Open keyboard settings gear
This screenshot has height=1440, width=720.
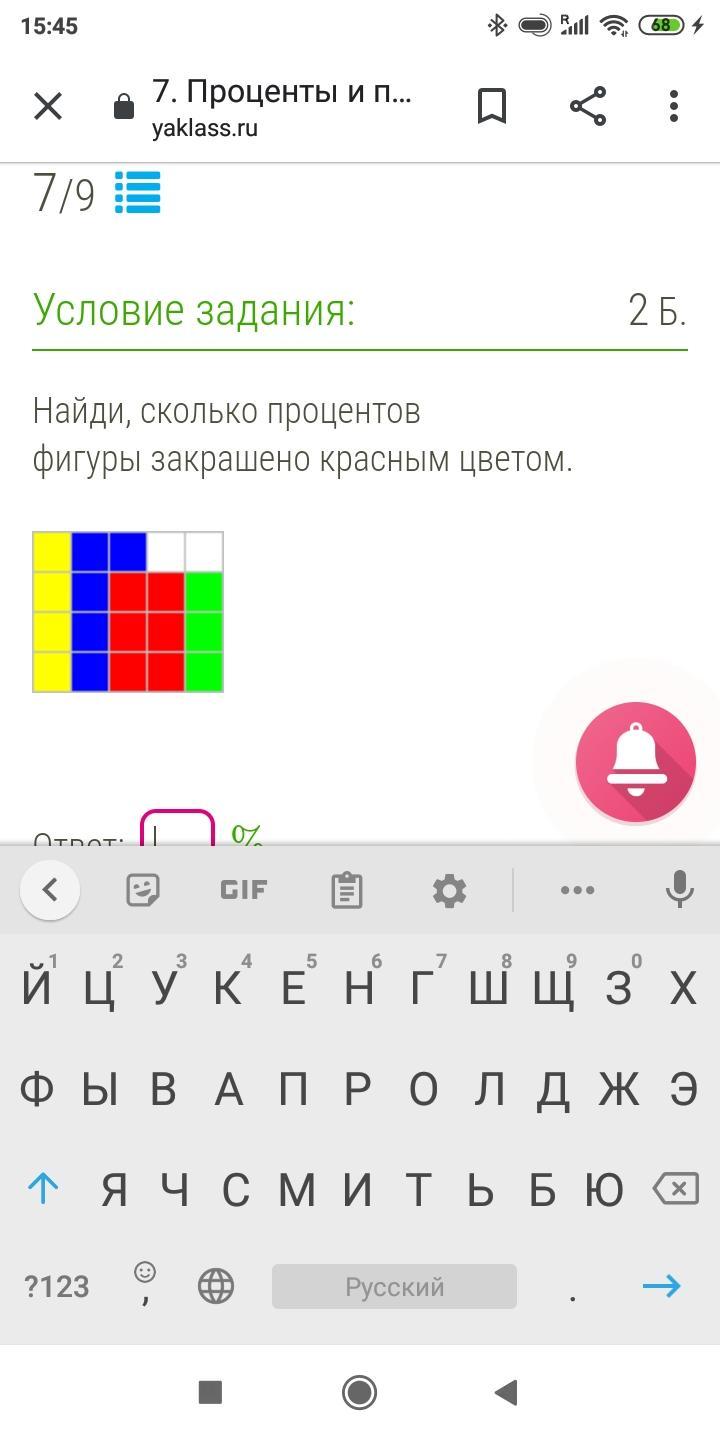(449, 889)
